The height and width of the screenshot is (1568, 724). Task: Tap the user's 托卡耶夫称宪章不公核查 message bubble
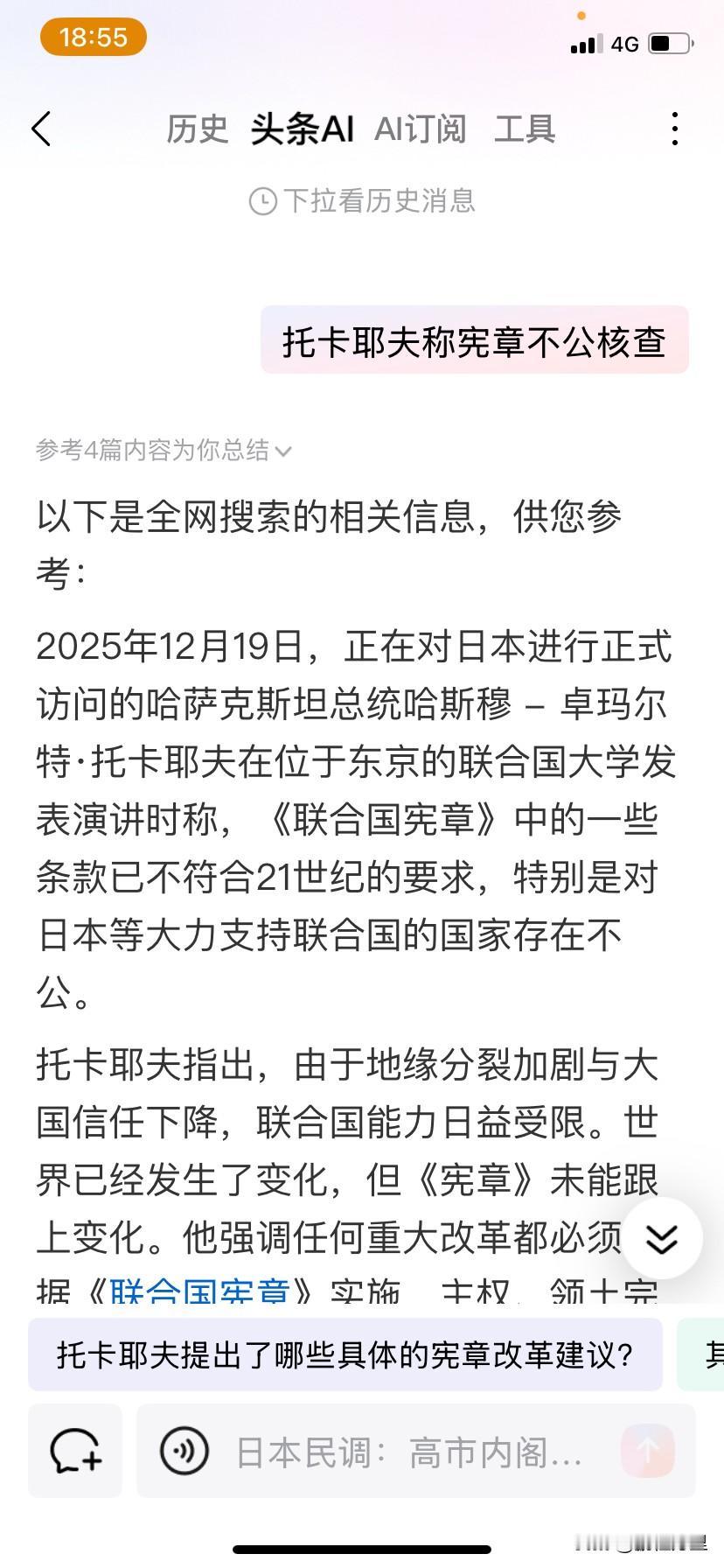click(472, 342)
